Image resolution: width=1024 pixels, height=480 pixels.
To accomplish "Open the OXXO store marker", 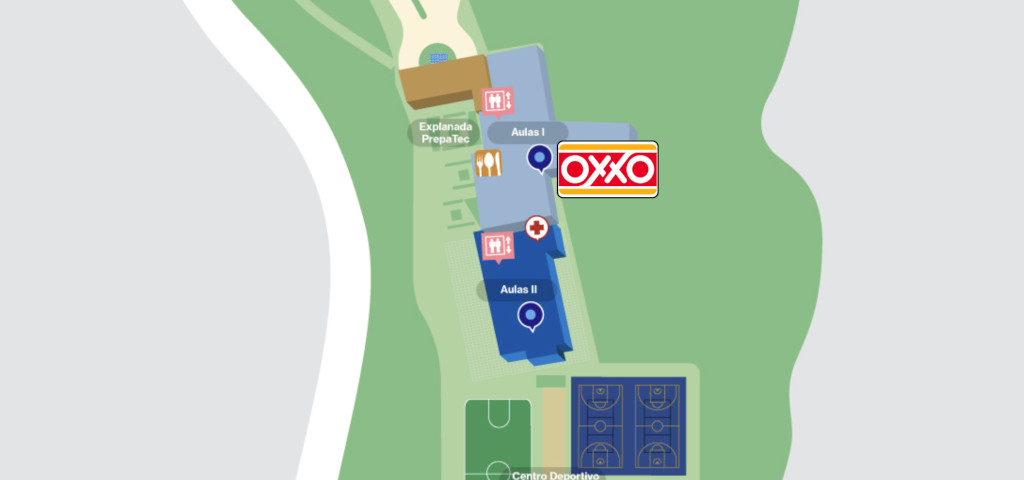I will click(607, 169).
